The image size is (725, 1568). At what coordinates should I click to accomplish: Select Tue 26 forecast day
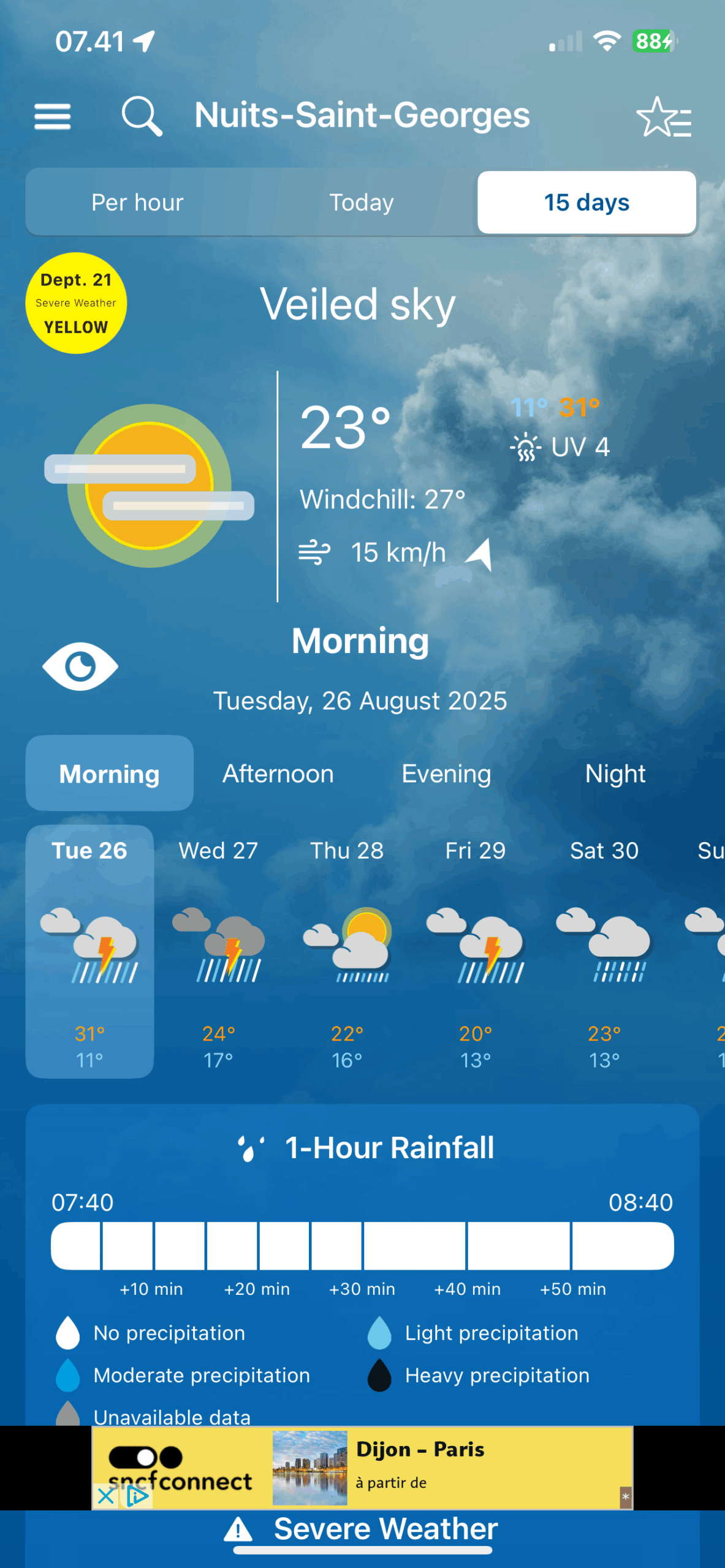(x=89, y=951)
